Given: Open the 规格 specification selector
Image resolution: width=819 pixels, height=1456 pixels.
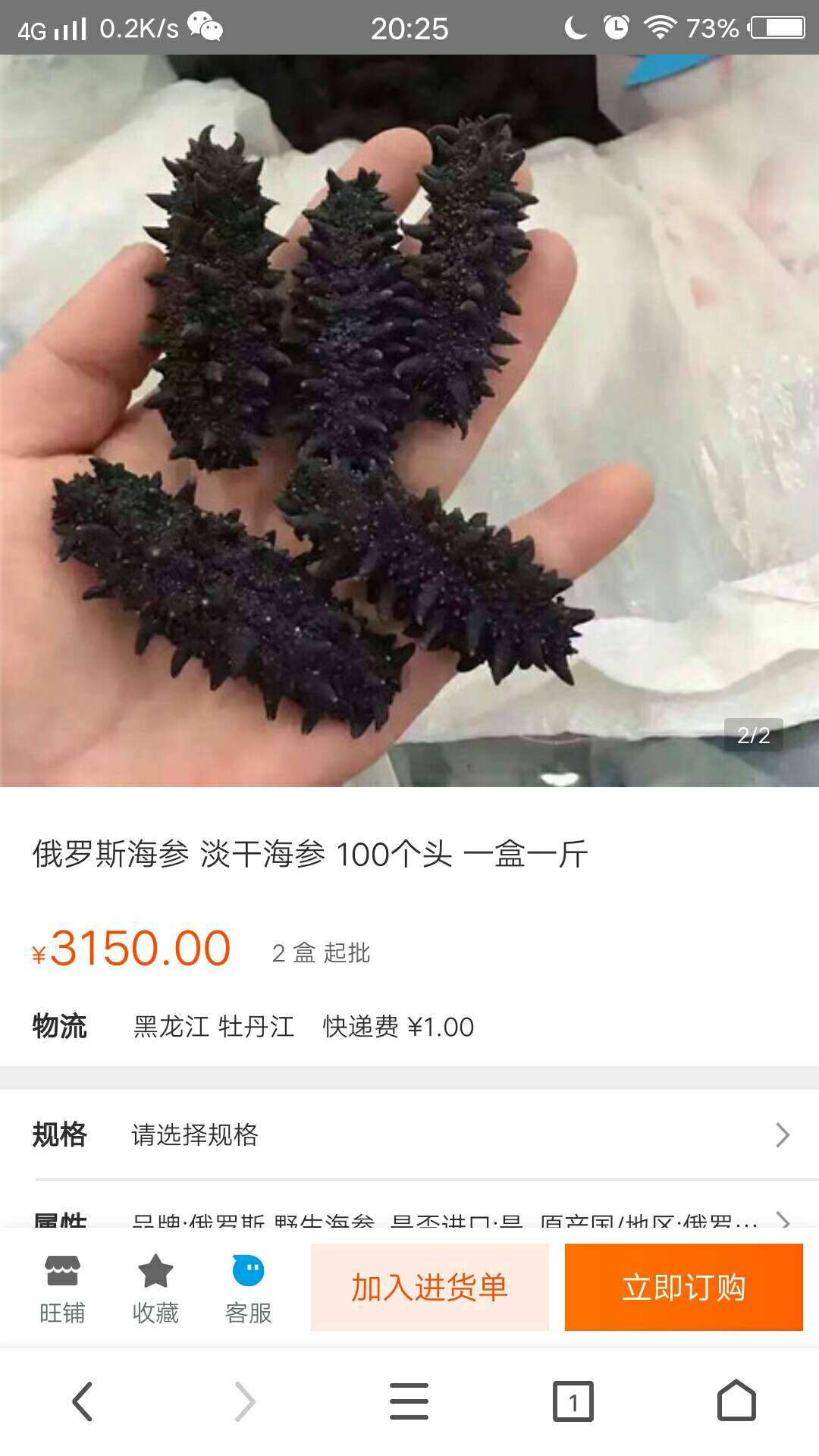Looking at the screenshot, I should click(x=409, y=1134).
